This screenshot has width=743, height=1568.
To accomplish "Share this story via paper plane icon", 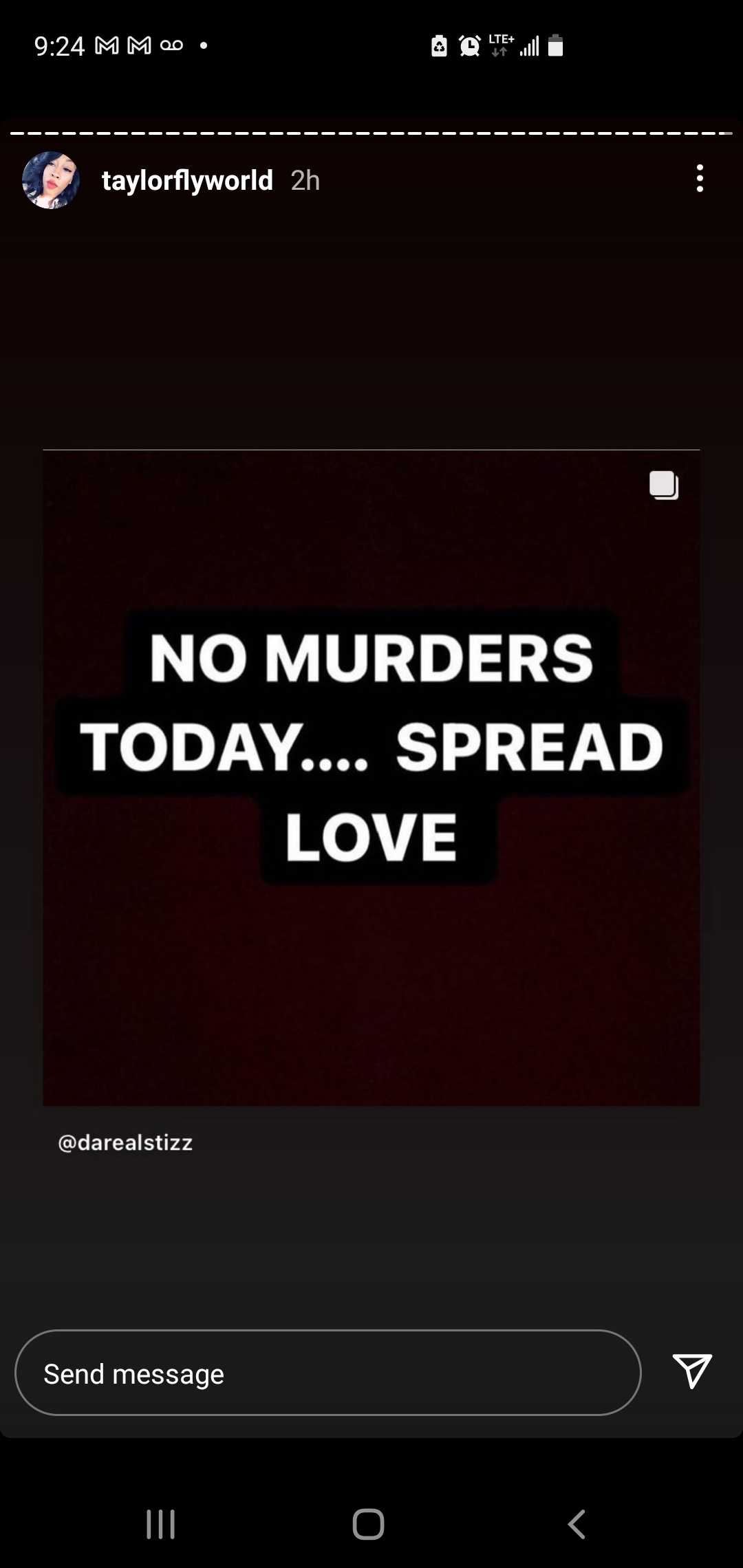I will 691,1371.
